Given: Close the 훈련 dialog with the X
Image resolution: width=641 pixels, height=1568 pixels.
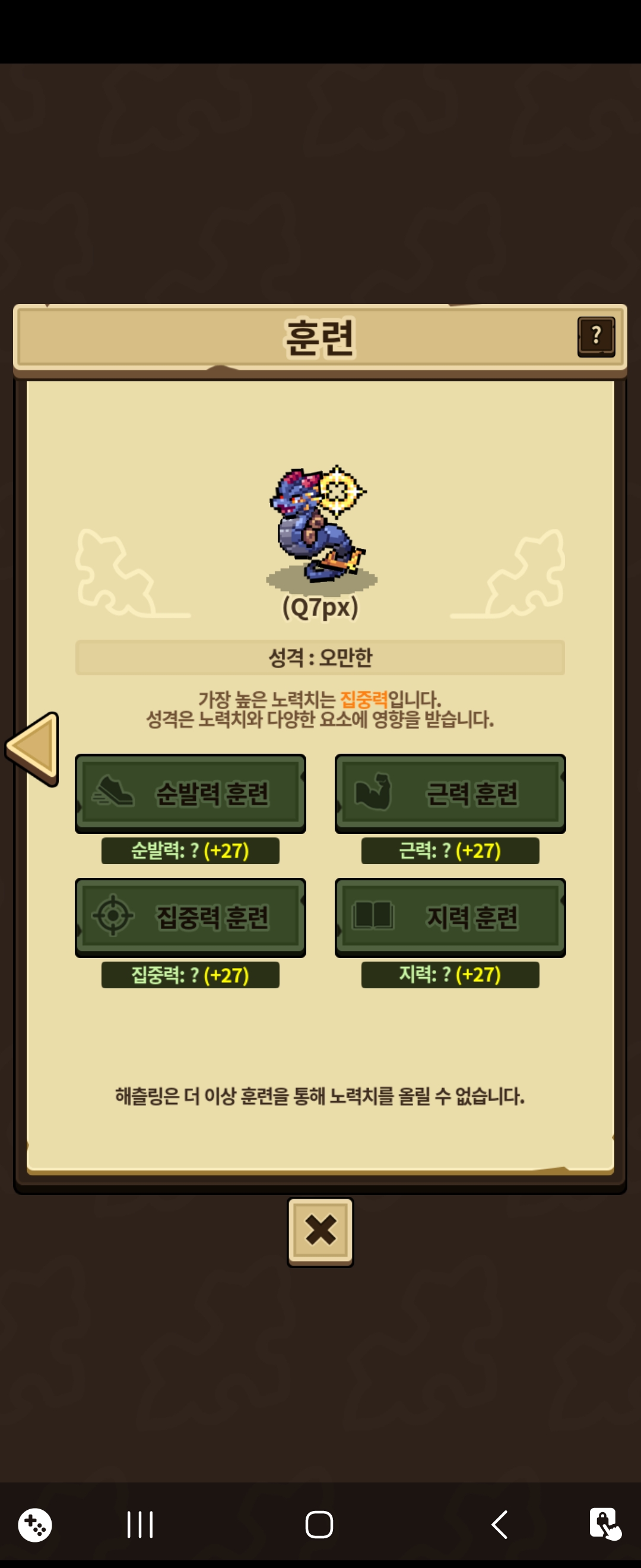Looking at the screenshot, I should [x=320, y=1232].
